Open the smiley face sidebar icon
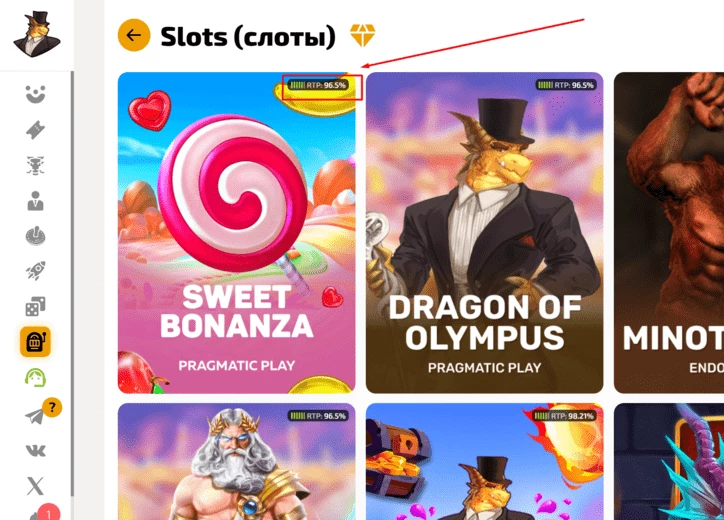The image size is (724, 520). coord(36,95)
